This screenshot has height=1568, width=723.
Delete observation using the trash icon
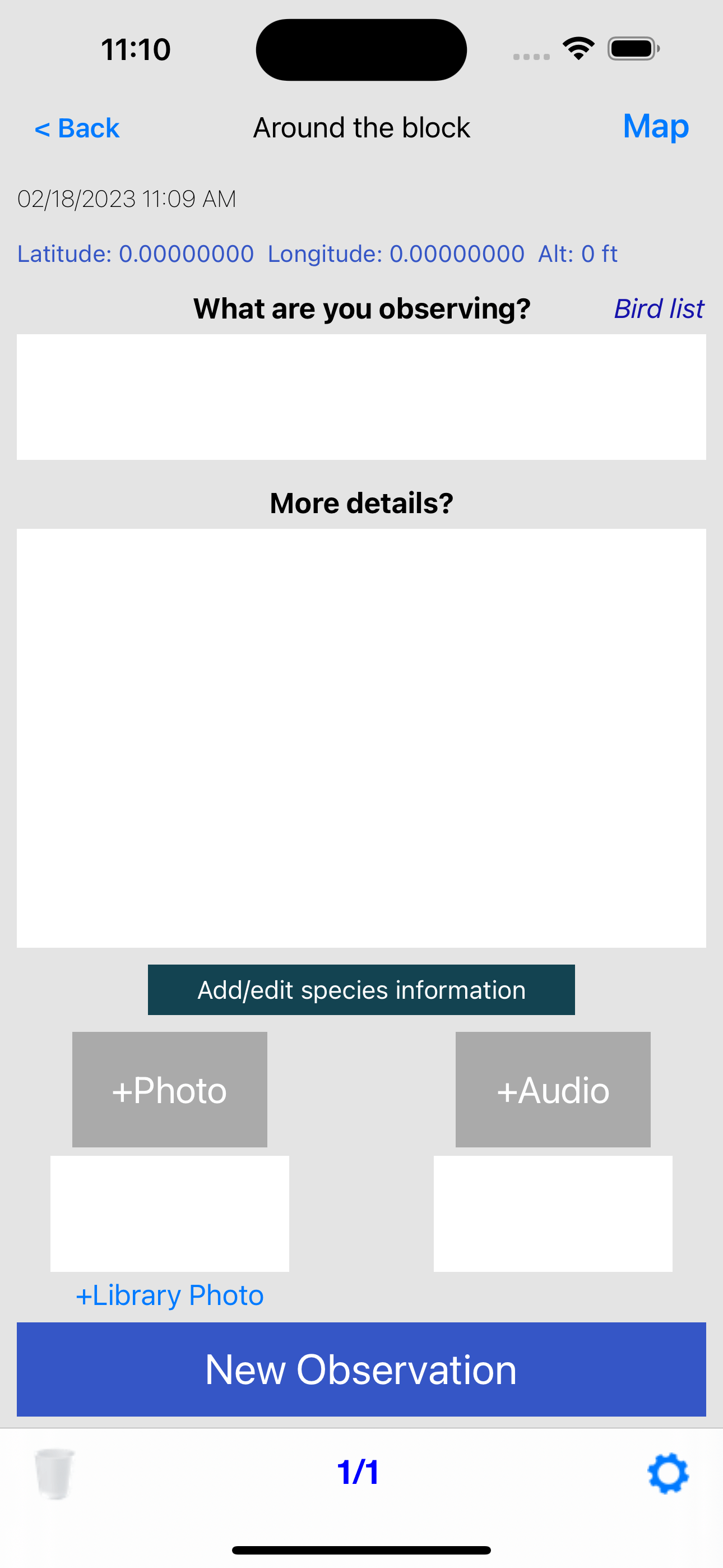(x=55, y=1474)
